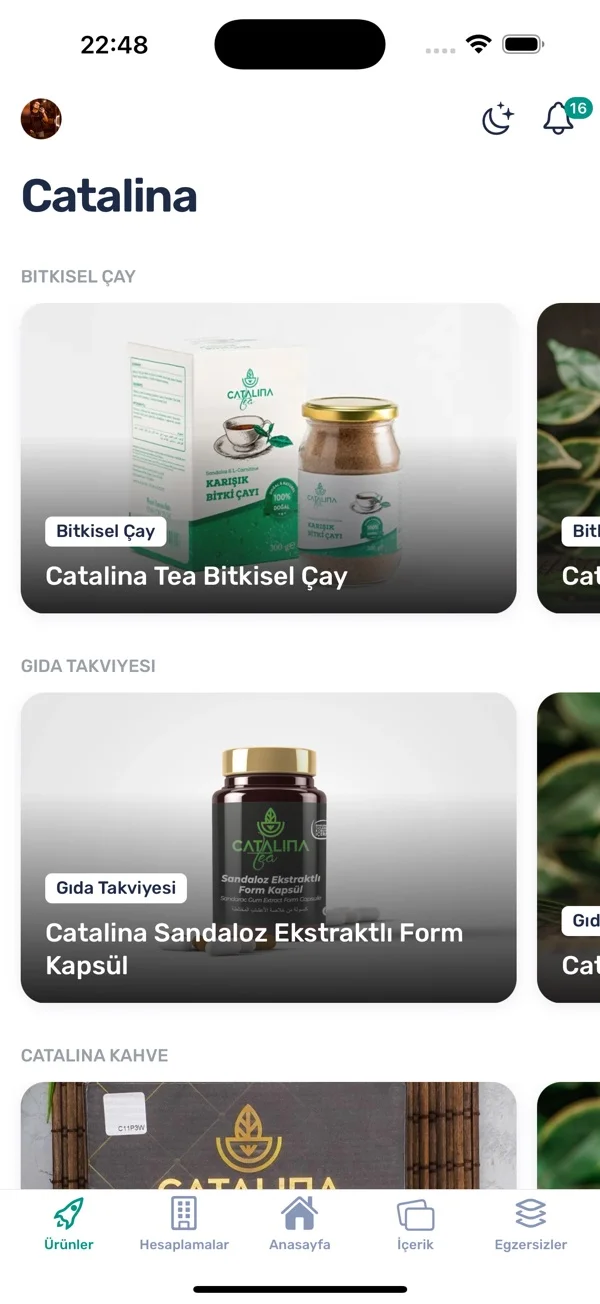This screenshot has height=1304, width=600.
Task: Switch to the Hesaplamalar tab
Action: (184, 1224)
